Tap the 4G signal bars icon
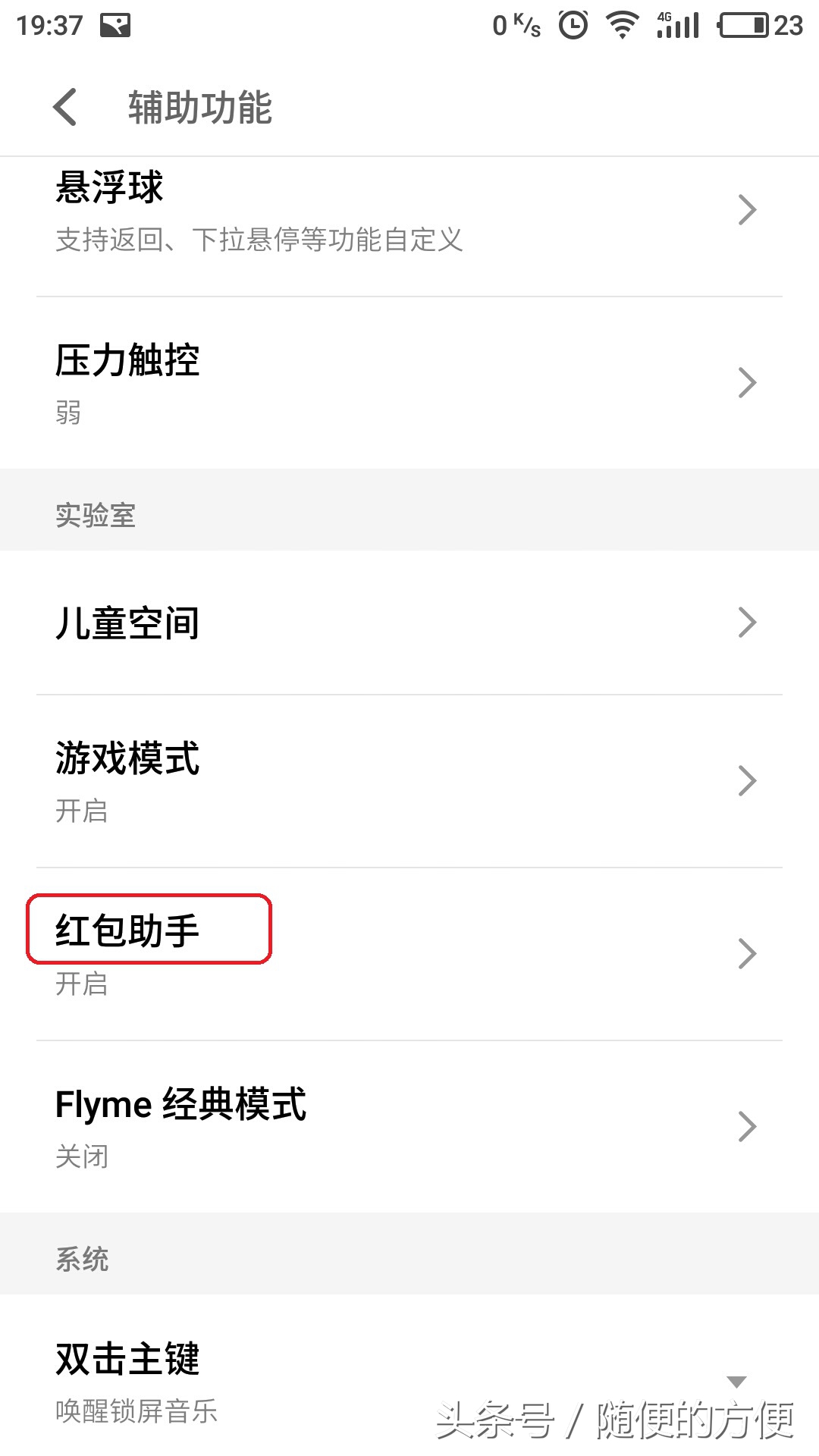Viewport: 819px width, 1456px height. point(677,25)
